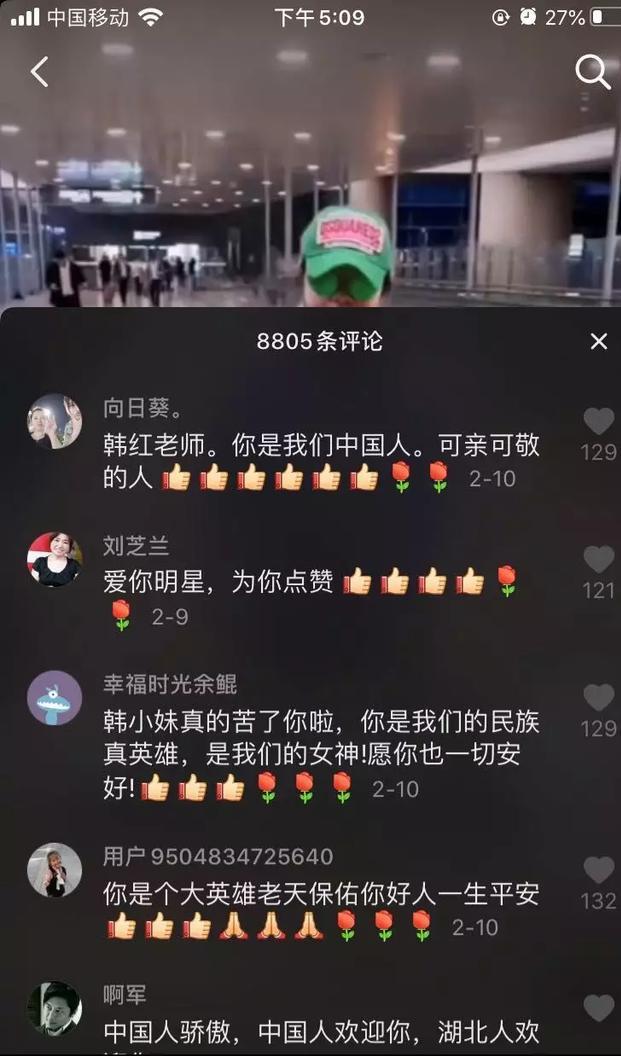Reply to 刘芝兰's comment 爱你明星

[220, 582]
